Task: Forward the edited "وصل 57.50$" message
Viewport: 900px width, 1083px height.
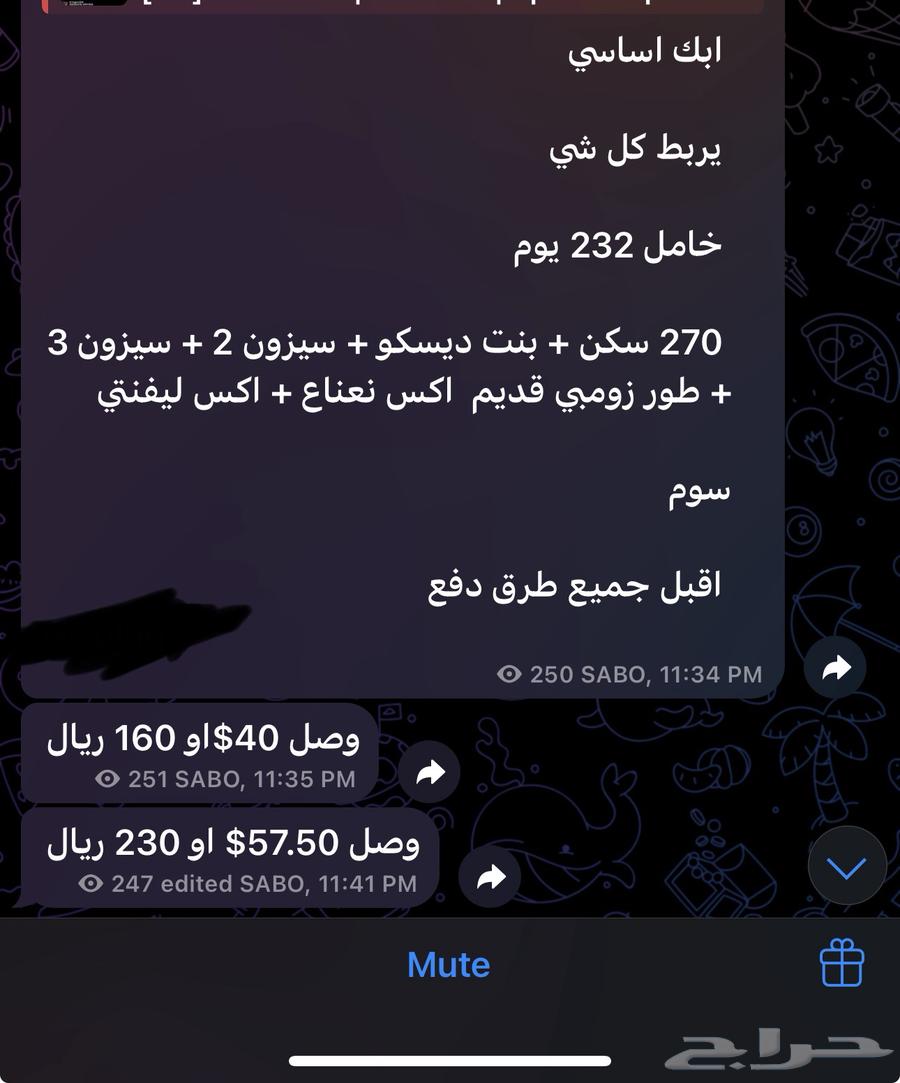Action: click(x=490, y=877)
